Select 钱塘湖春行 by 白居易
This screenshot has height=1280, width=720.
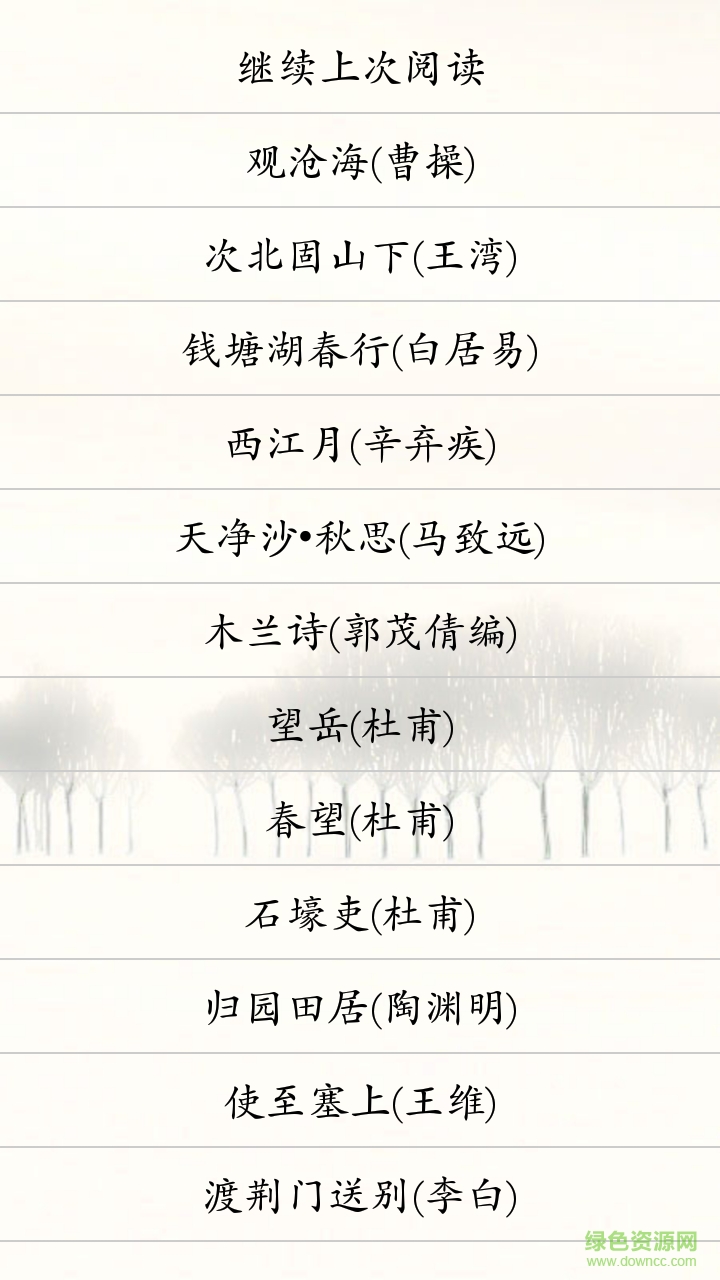pyautogui.click(x=360, y=350)
